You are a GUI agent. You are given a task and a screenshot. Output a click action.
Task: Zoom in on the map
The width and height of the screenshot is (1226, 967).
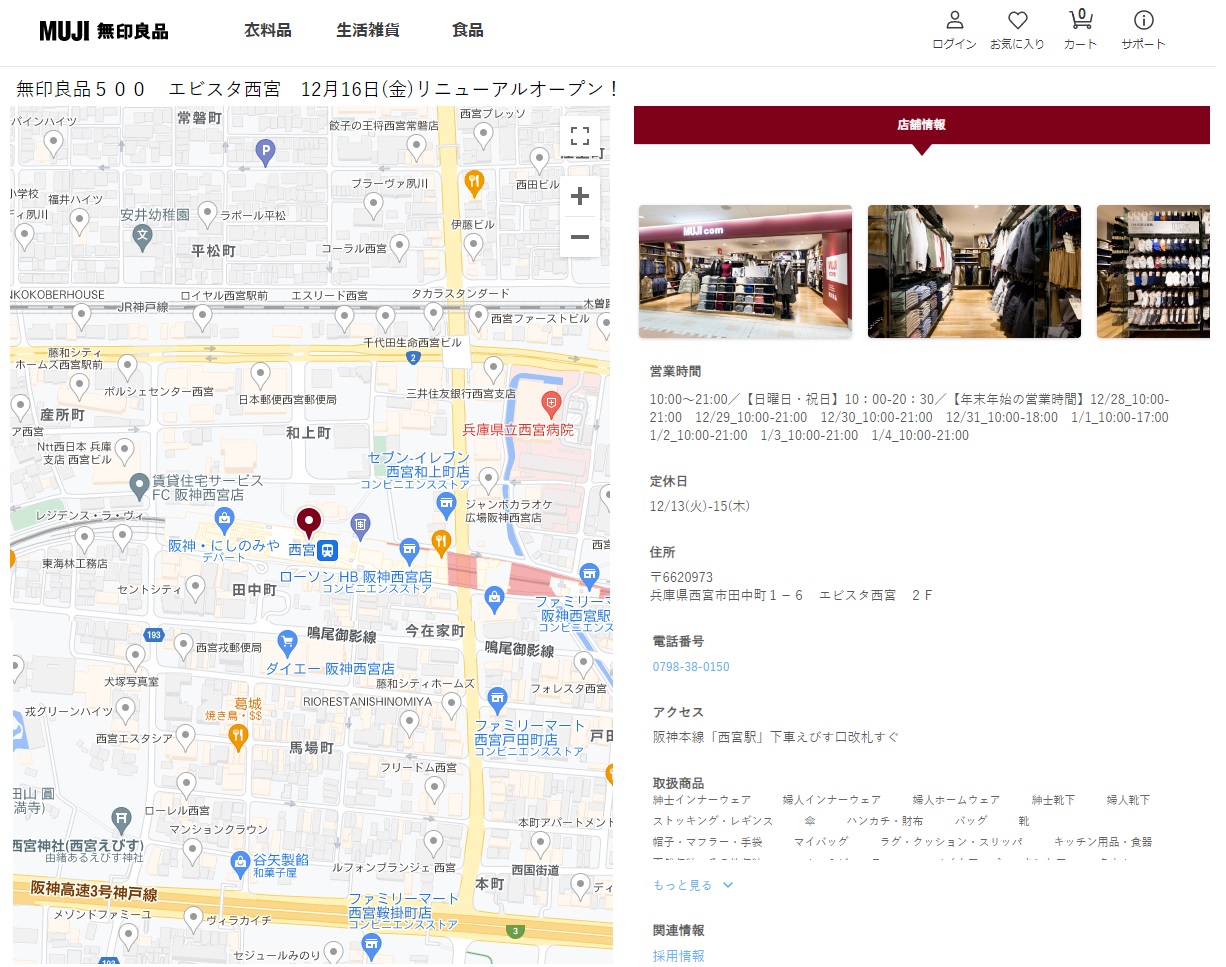pyautogui.click(x=579, y=196)
